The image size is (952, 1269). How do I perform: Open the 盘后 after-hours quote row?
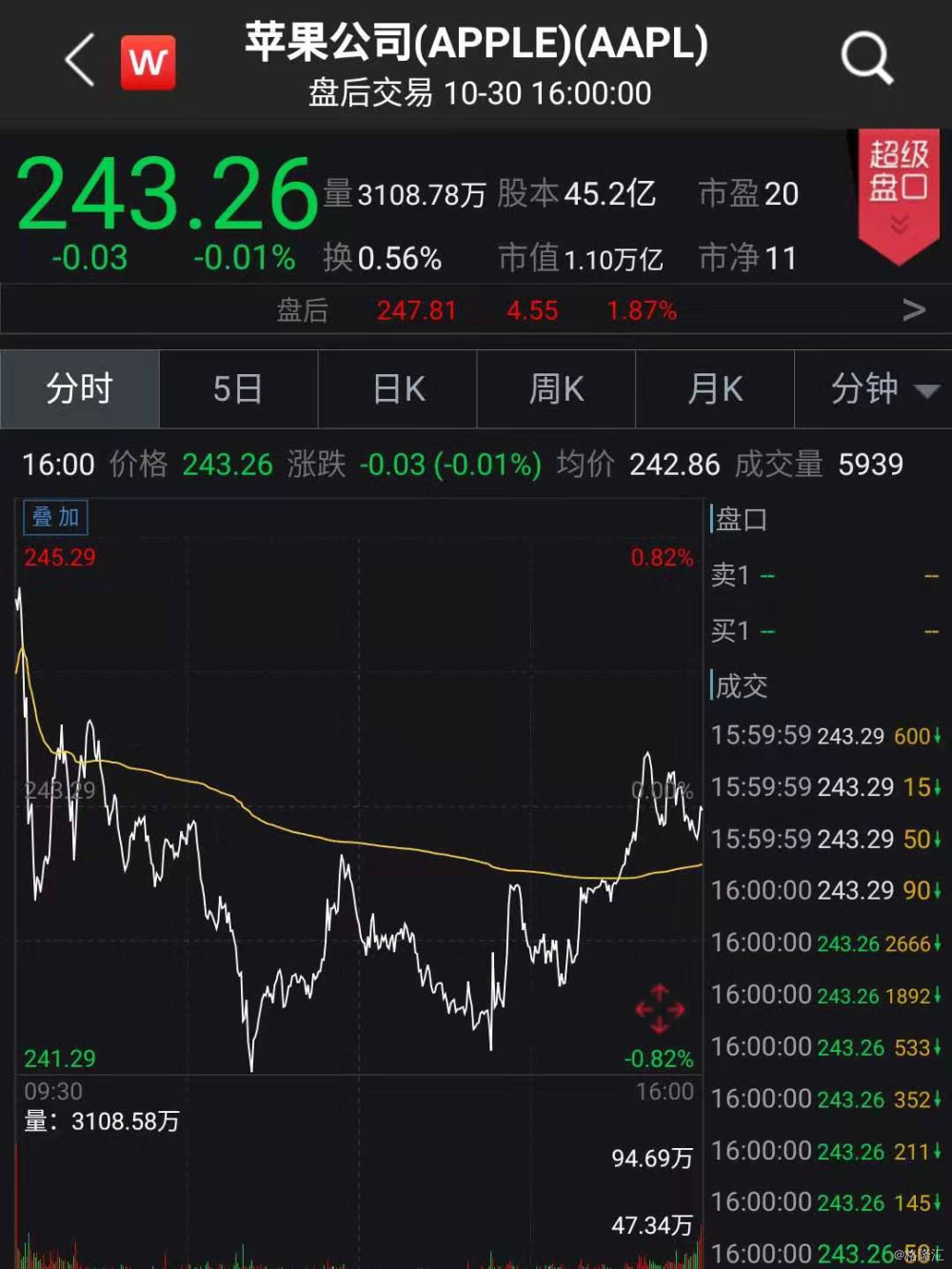click(x=476, y=310)
